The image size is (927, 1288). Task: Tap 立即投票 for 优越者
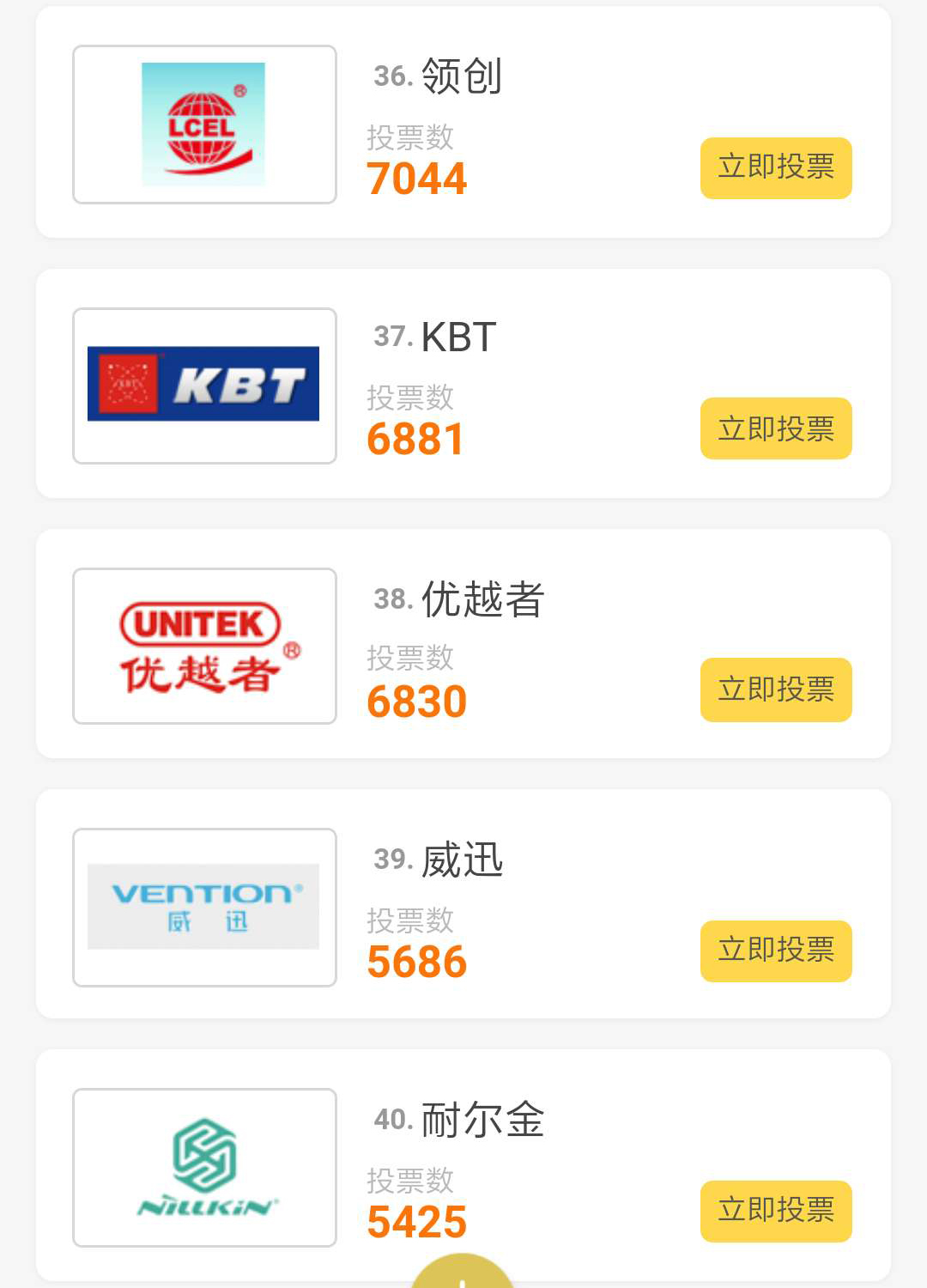coord(776,690)
